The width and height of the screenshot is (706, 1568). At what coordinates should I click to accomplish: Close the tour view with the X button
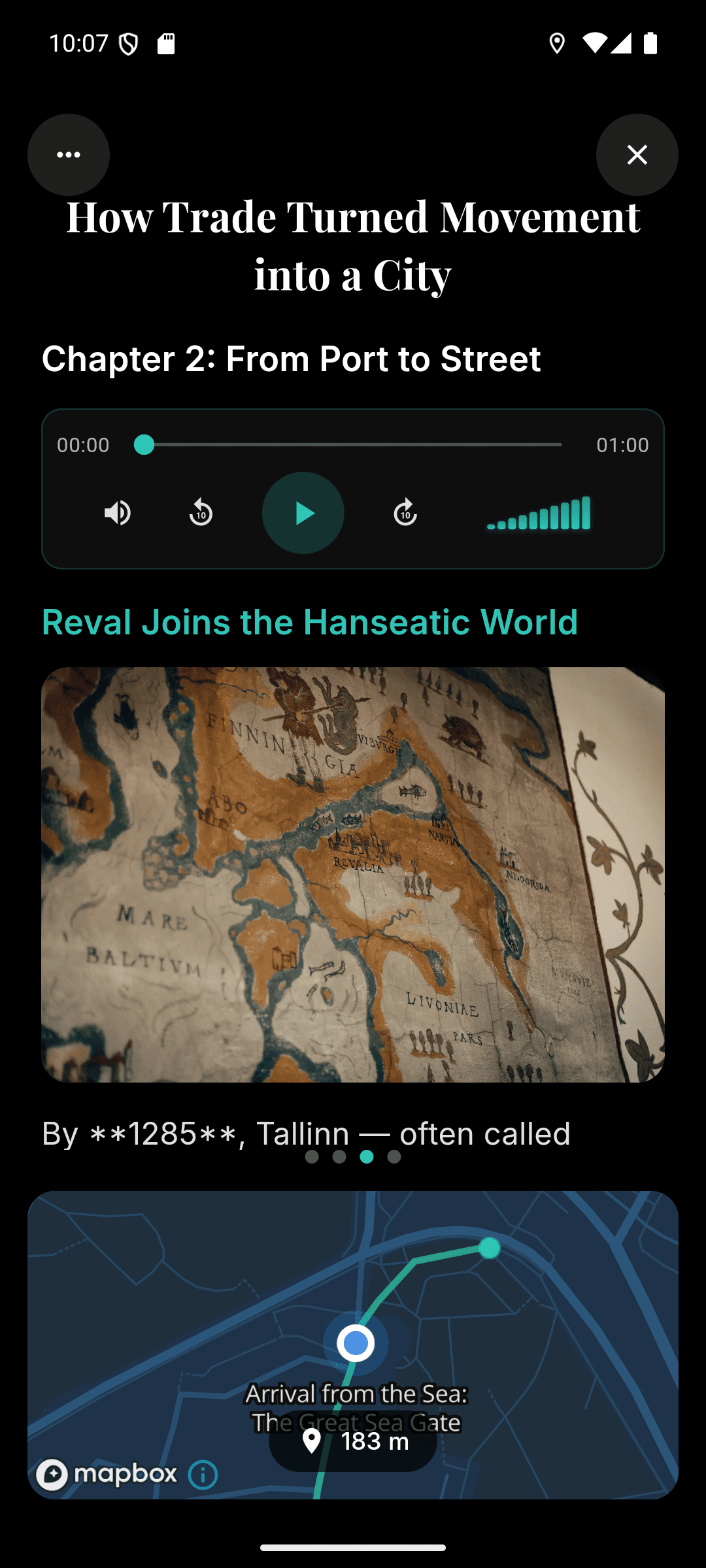pyautogui.click(x=637, y=155)
